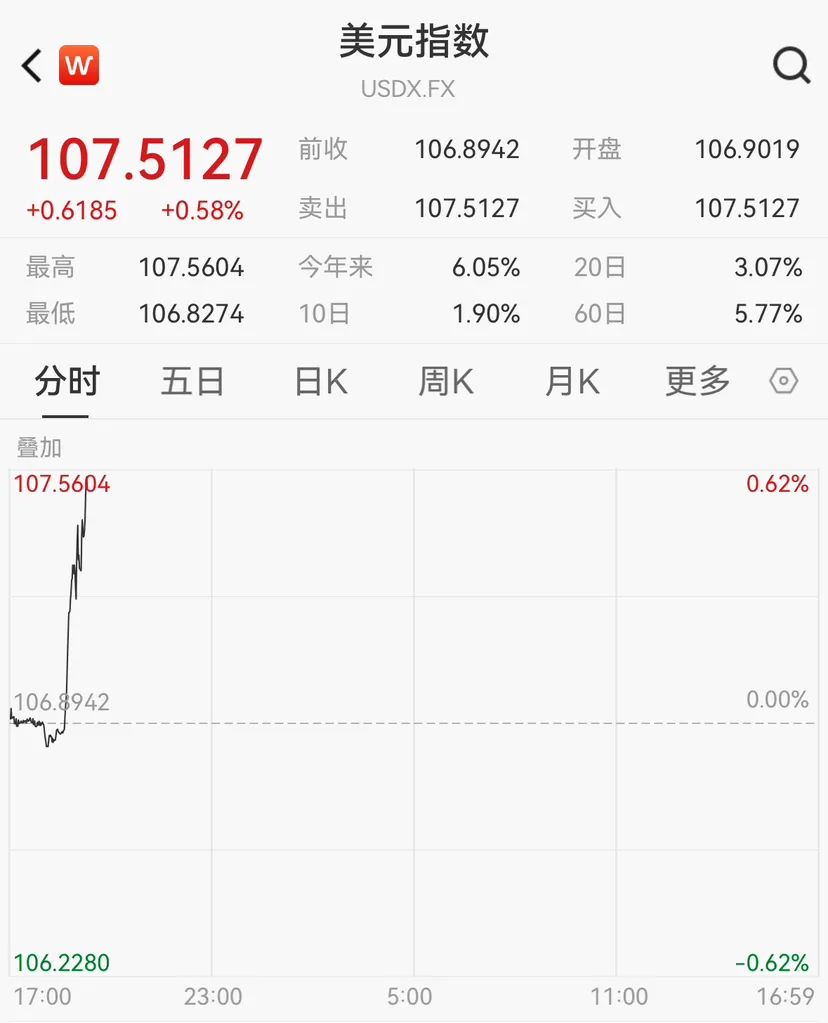The image size is (828, 1023).
Task: Open the 叠加 overlay option
Action: point(36,448)
